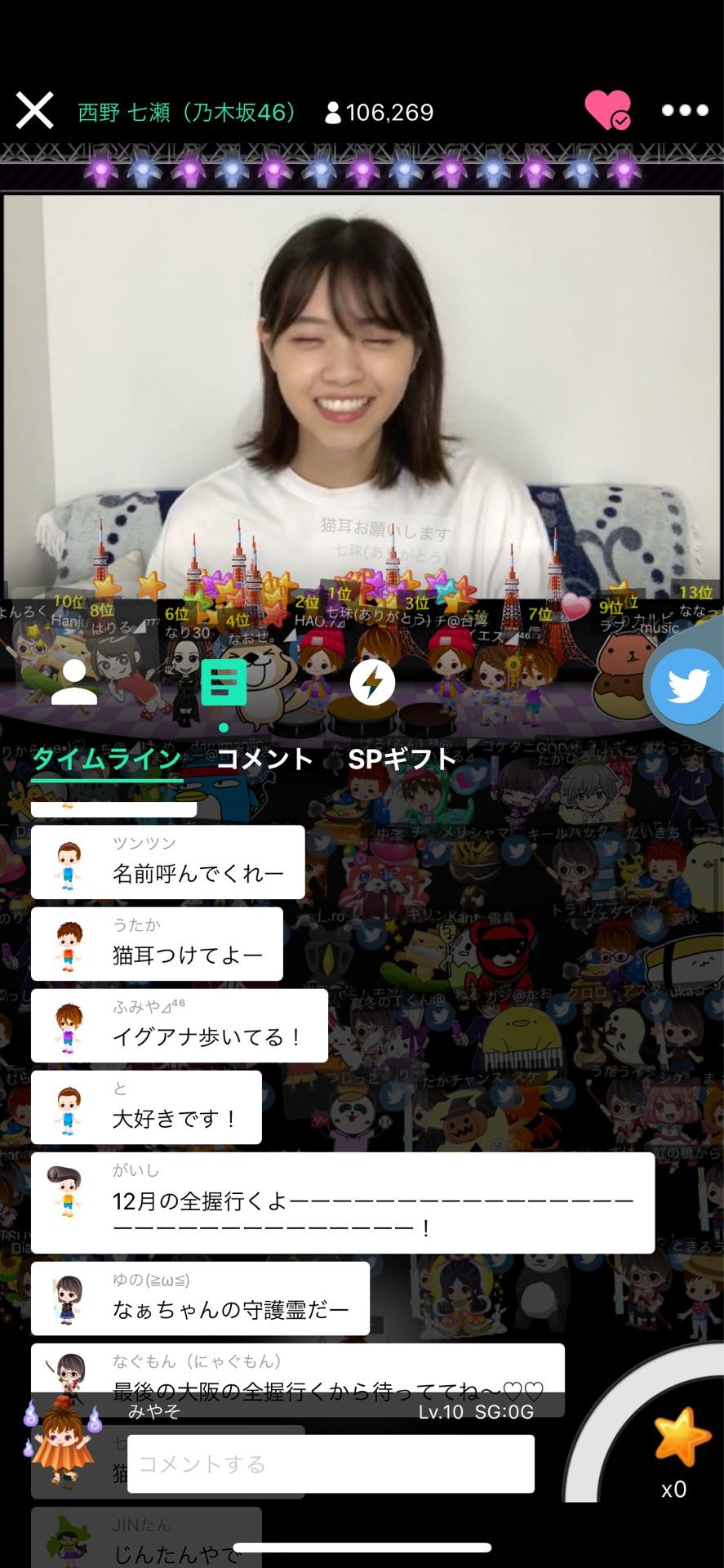This screenshot has height=1568, width=724.
Task: Tap the コメントする input field
Action: [330, 1464]
